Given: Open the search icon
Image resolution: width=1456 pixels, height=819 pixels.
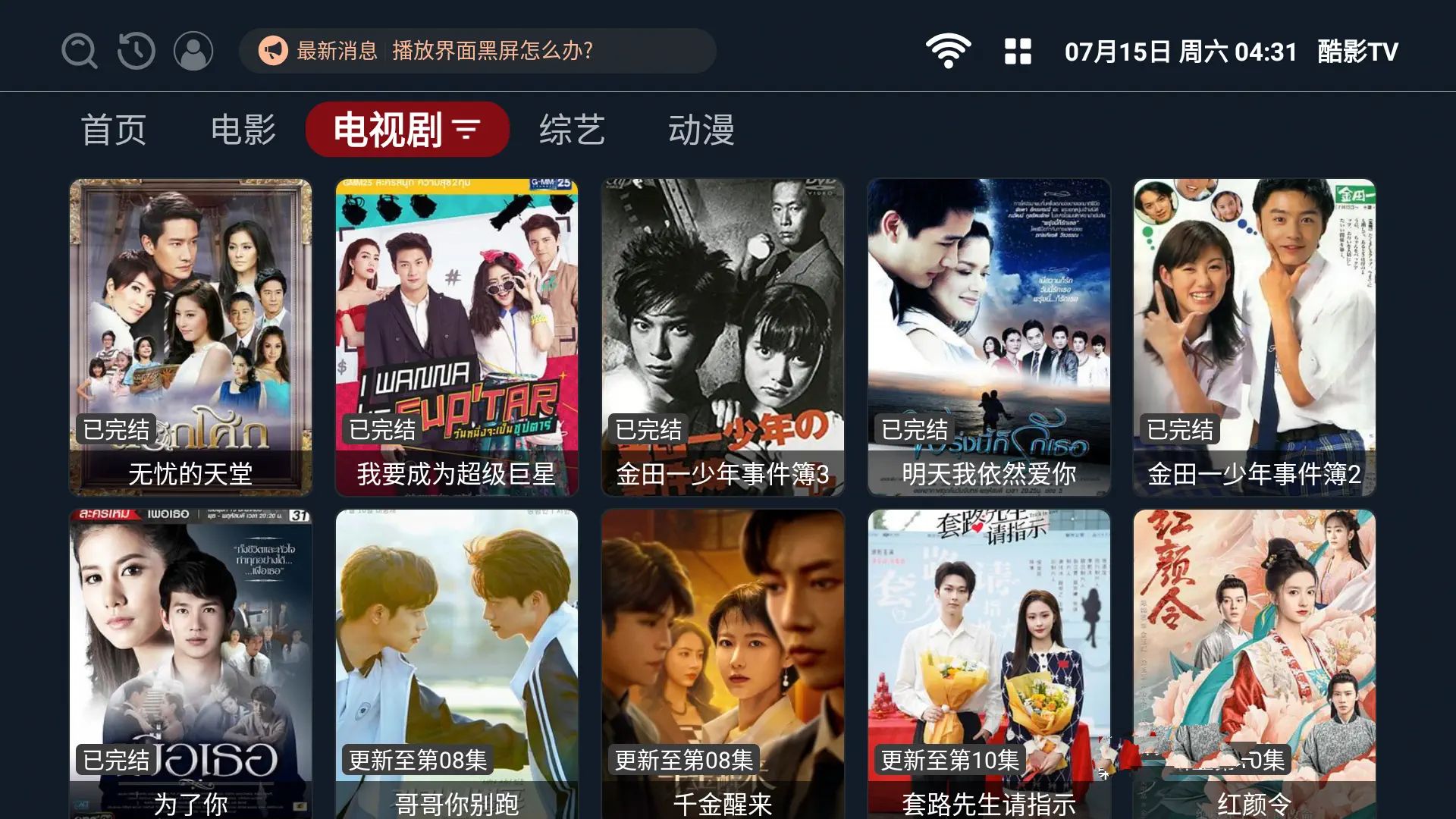Looking at the screenshot, I should [x=79, y=52].
